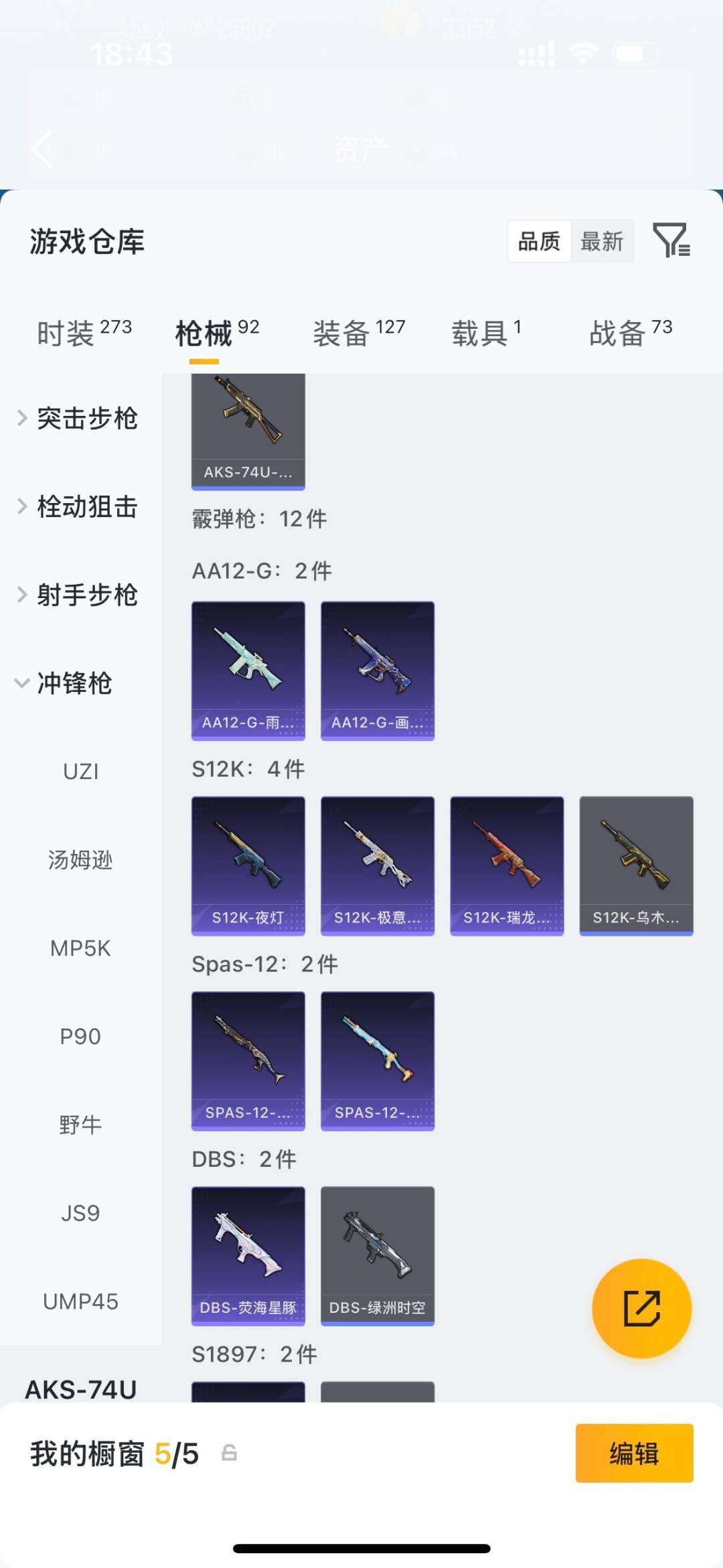Tap the 编辑 button
Viewport: 723px width, 1568px height.
635,1455
